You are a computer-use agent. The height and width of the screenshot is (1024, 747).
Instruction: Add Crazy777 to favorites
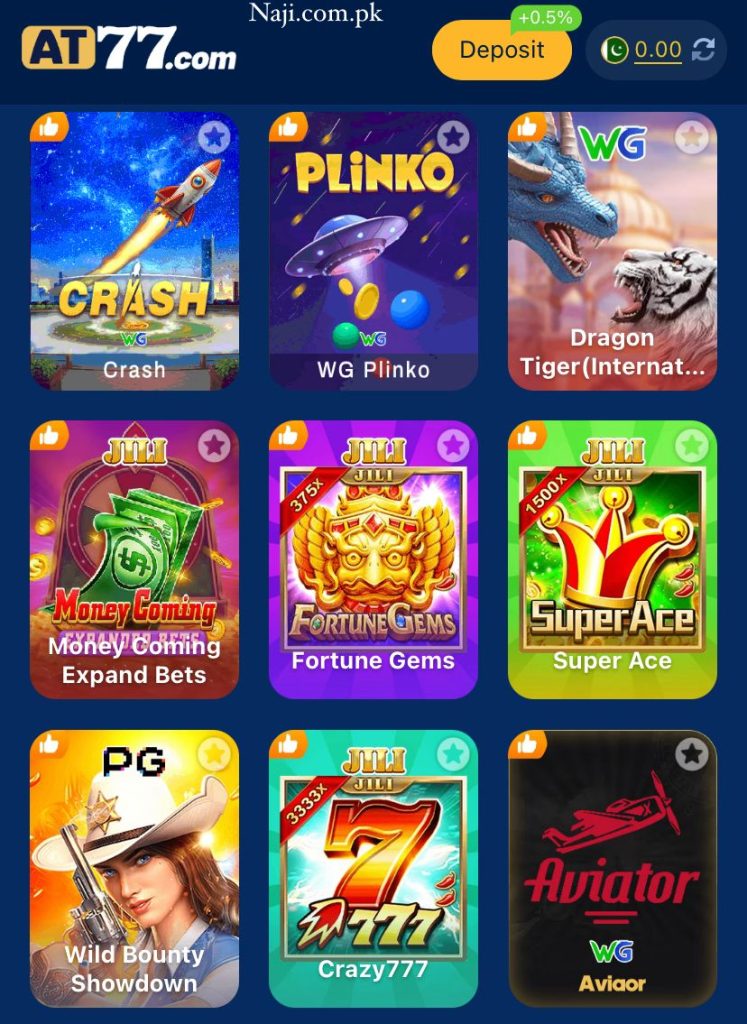(x=452, y=754)
